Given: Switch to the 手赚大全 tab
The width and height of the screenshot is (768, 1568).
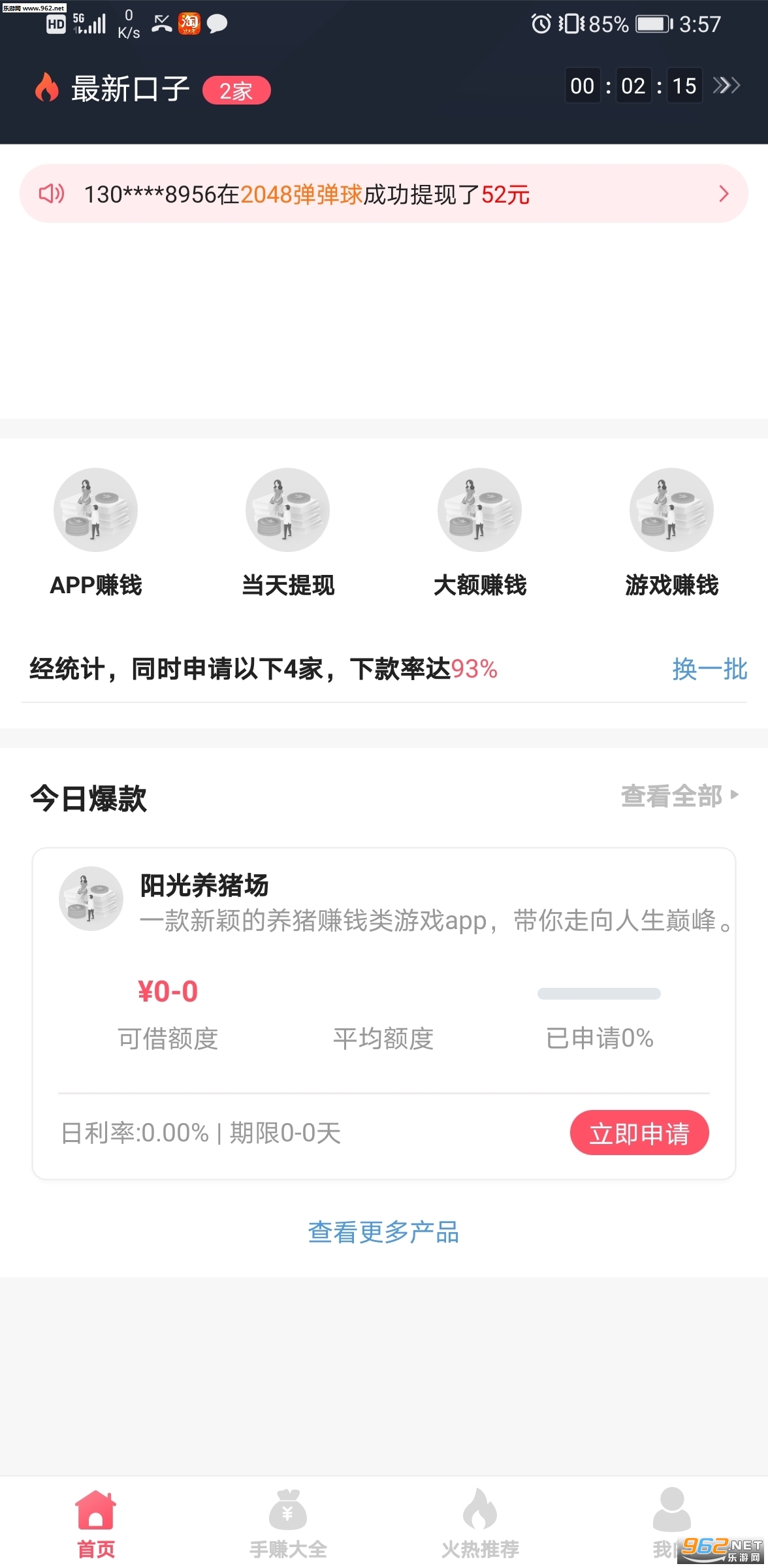Looking at the screenshot, I should (288, 1522).
